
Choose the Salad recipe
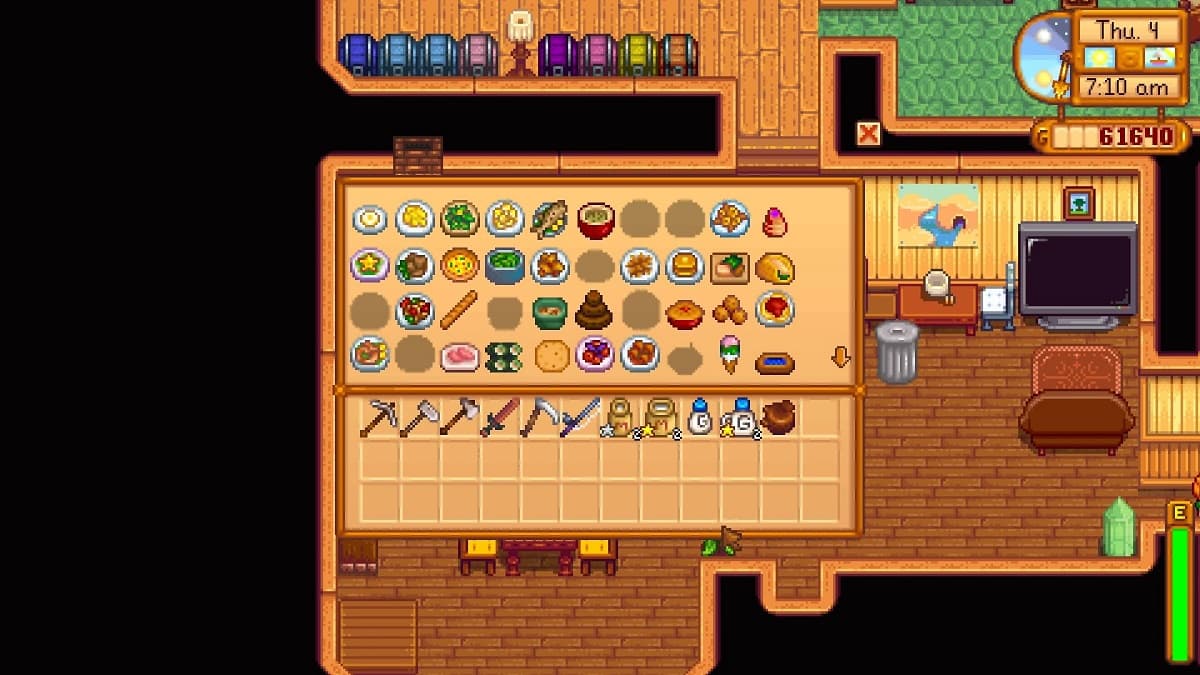coord(459,218)
